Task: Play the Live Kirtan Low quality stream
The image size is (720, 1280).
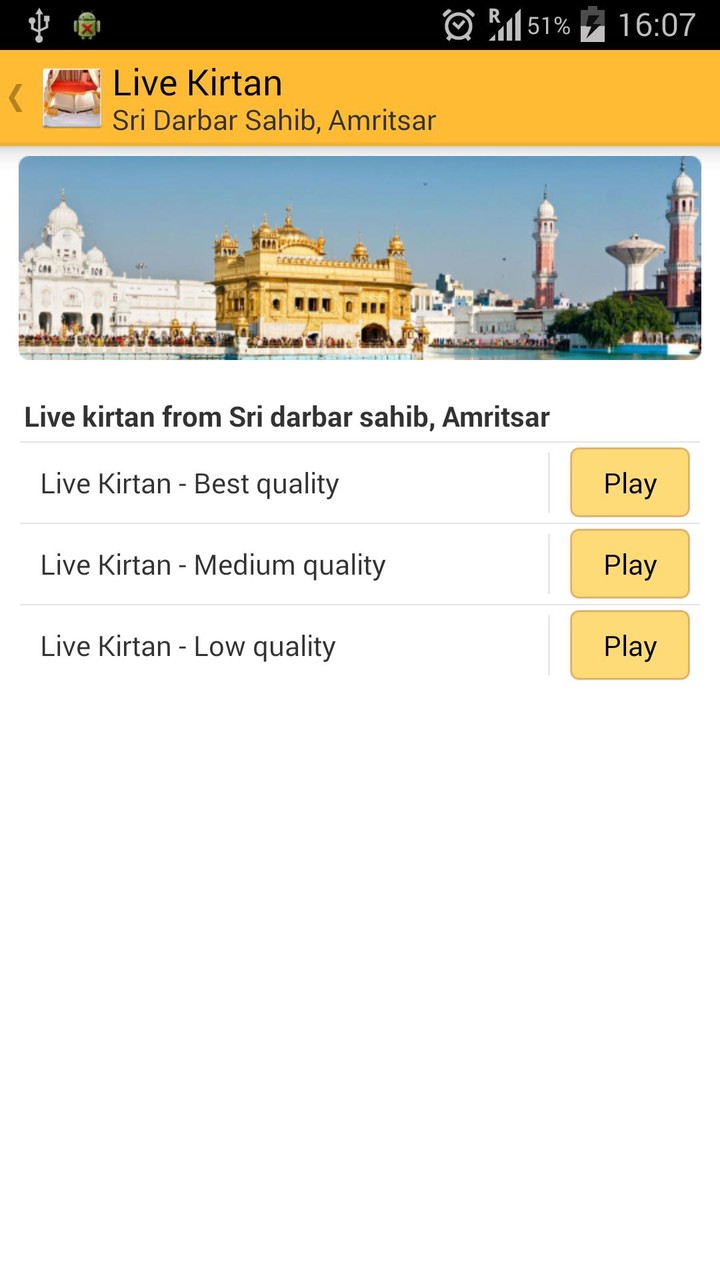Action: [x=629, y=645]
